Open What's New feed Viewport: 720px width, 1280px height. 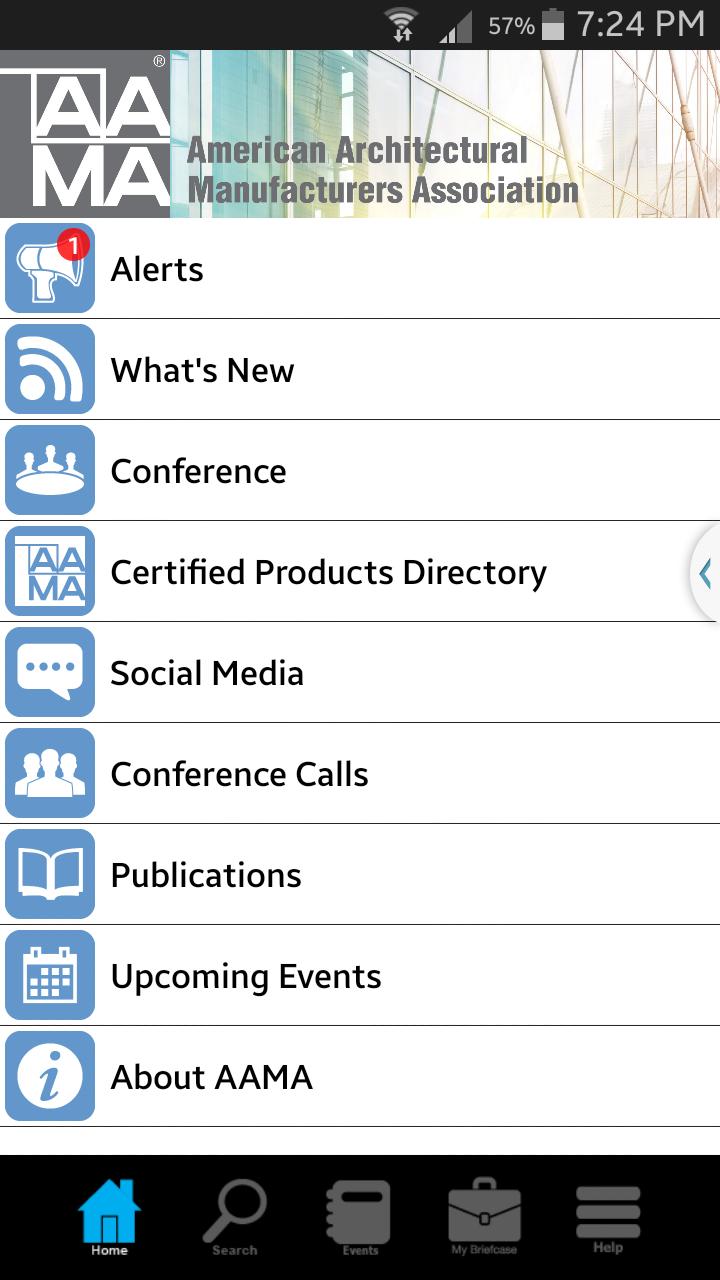360,370
